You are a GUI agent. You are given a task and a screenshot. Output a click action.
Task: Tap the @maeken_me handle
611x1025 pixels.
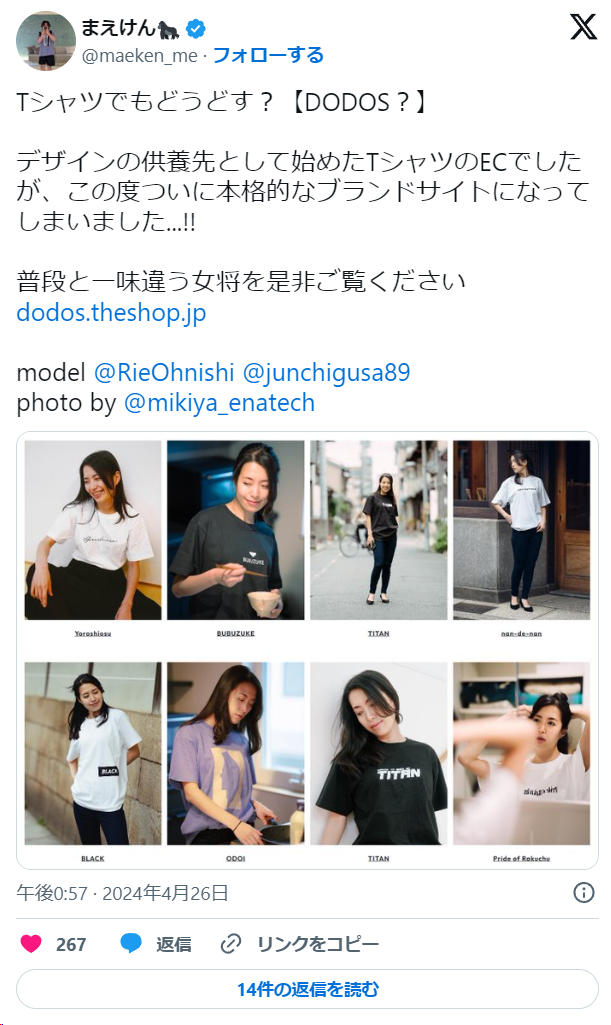(x=139, y=55)
